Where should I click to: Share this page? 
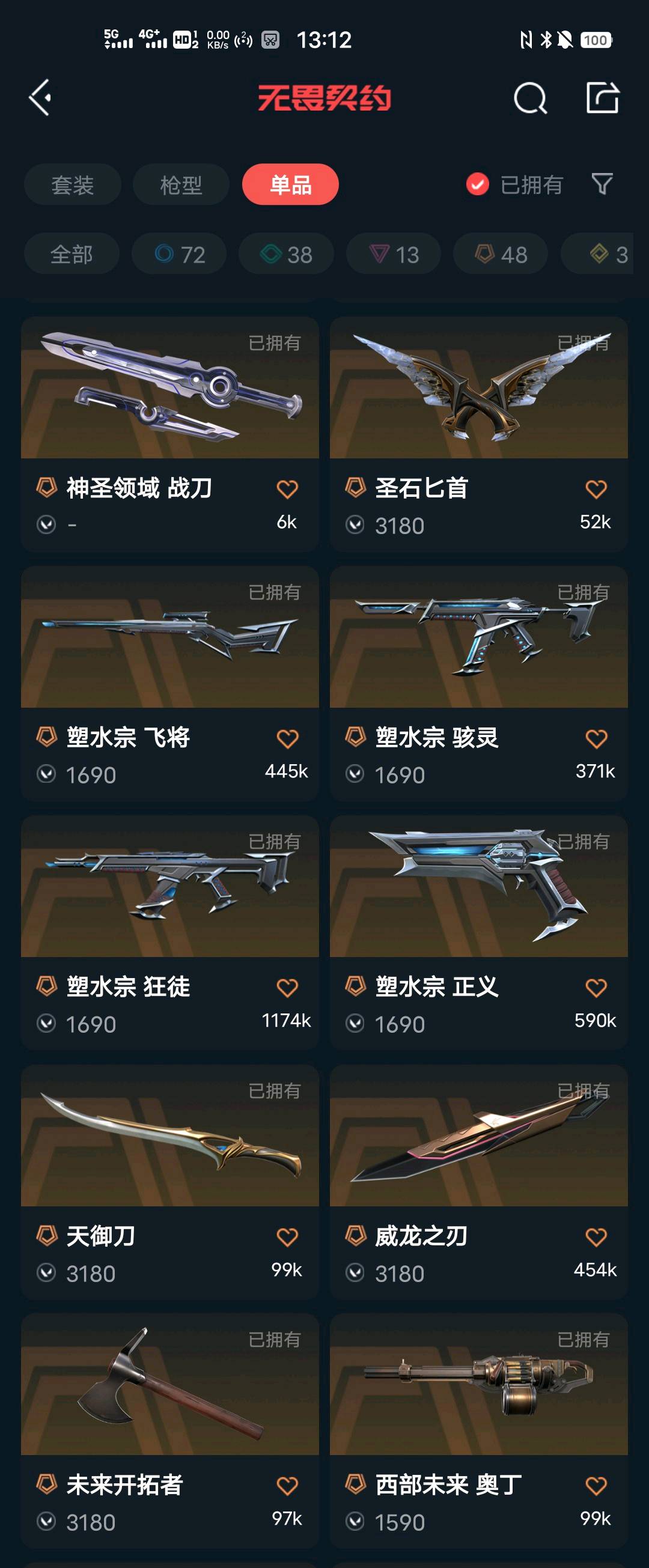[x=602, y=98]
